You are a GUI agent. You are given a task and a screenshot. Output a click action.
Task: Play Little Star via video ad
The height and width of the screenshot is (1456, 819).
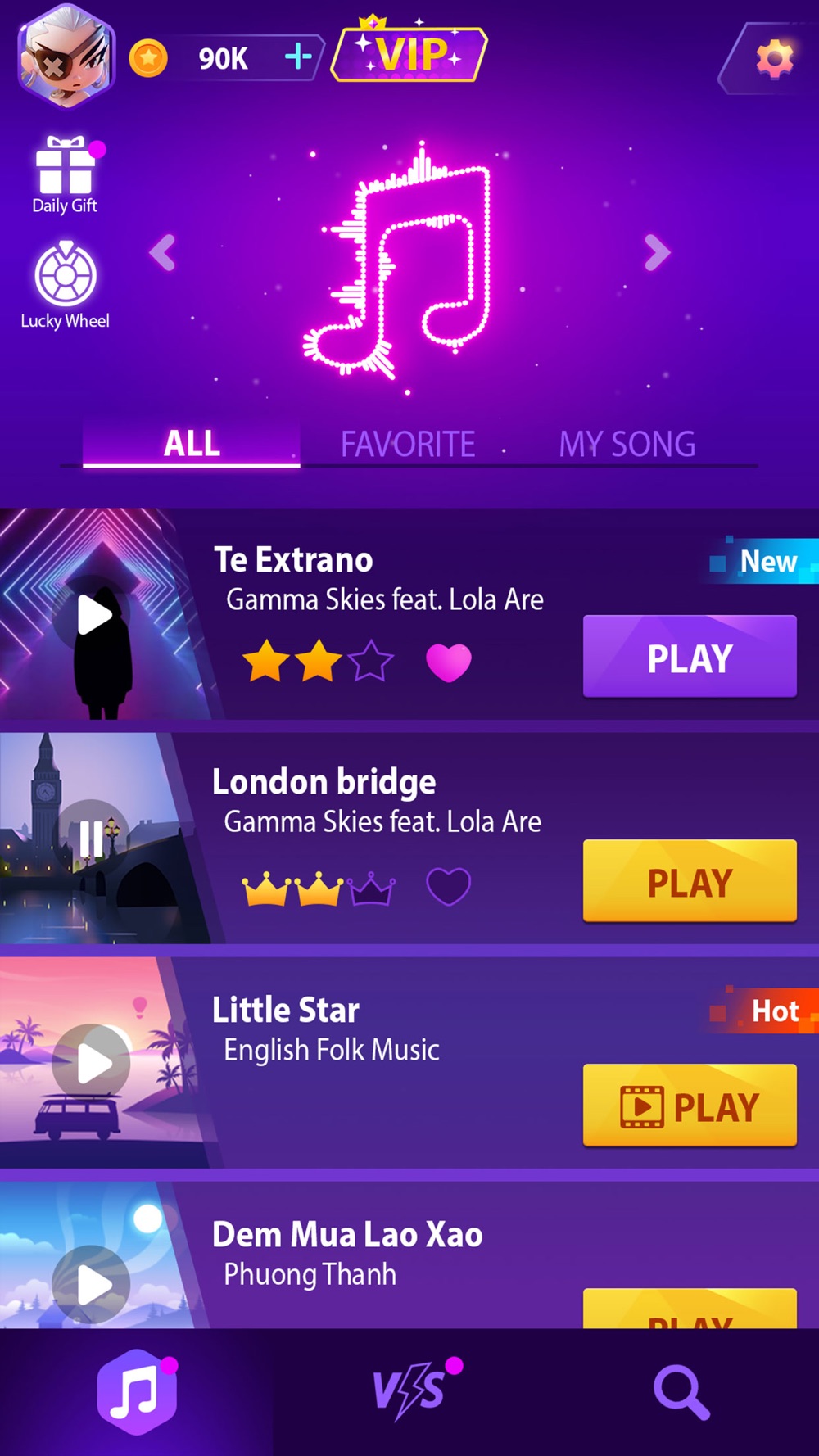[689, 1106]
